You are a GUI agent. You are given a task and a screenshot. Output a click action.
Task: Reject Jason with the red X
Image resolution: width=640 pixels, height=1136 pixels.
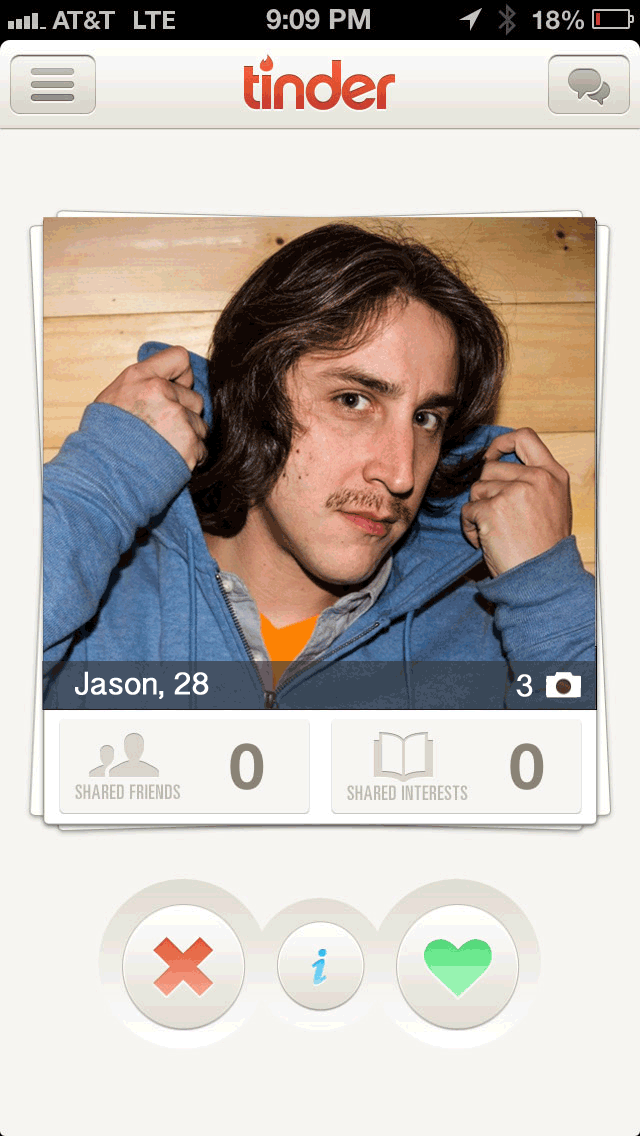click(183, 966)
